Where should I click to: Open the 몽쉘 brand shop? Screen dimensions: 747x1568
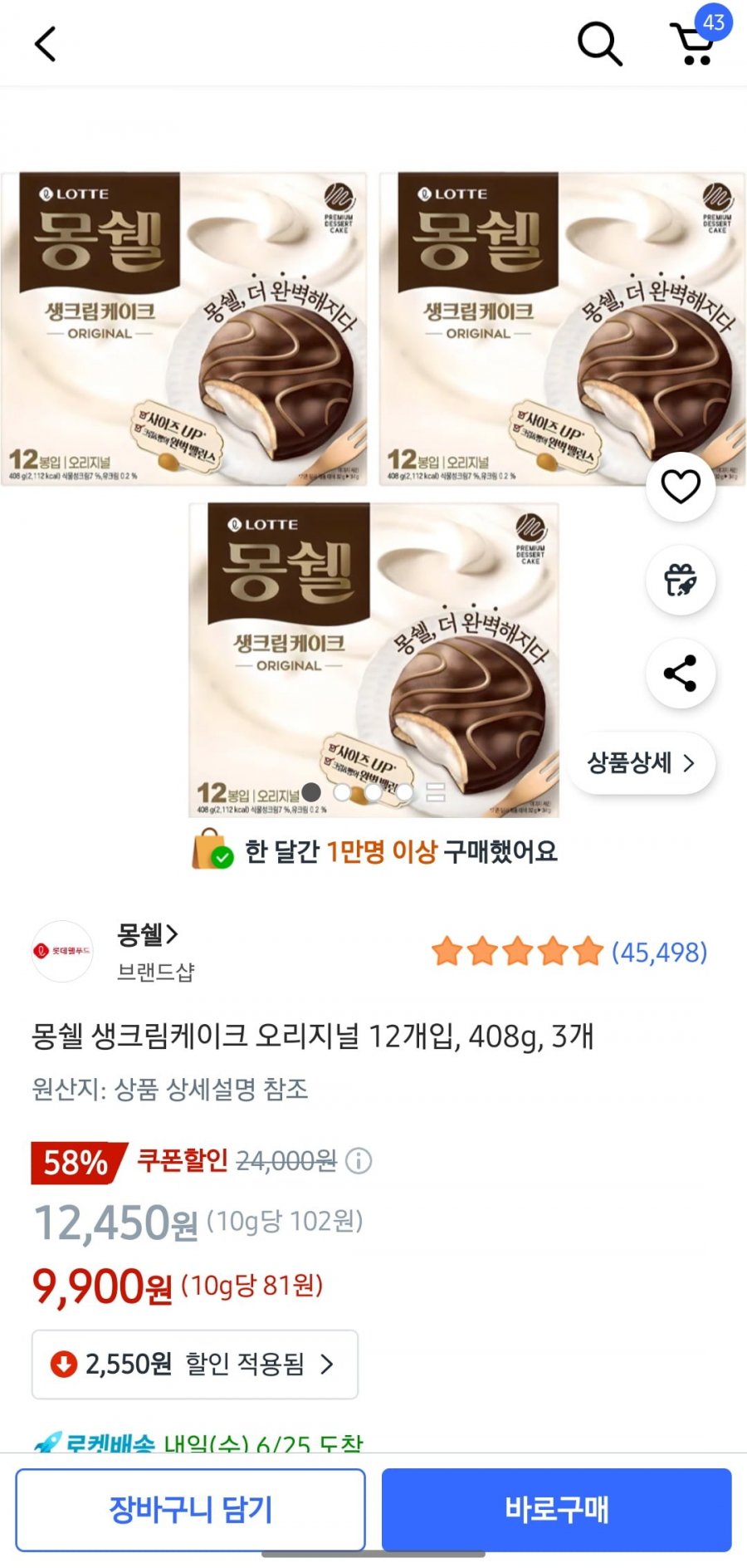[x=148, y=935]
